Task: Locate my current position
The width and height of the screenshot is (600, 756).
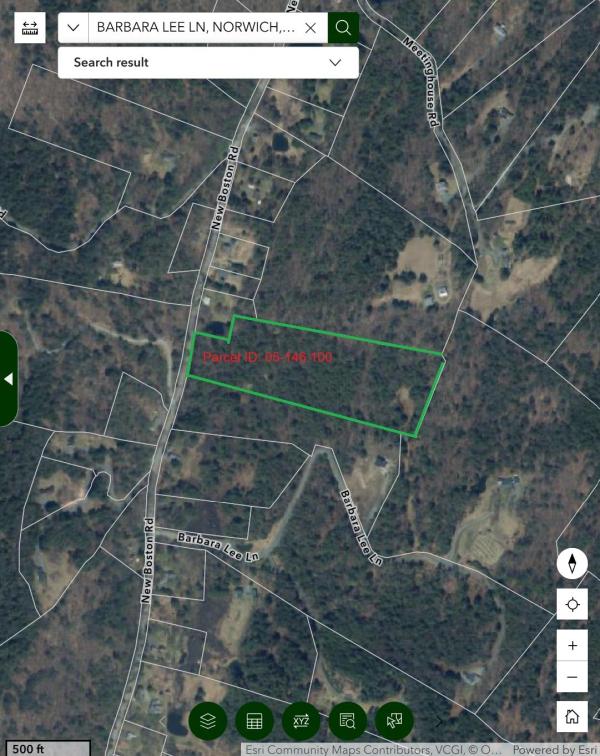Action: (x=572, y=604)
